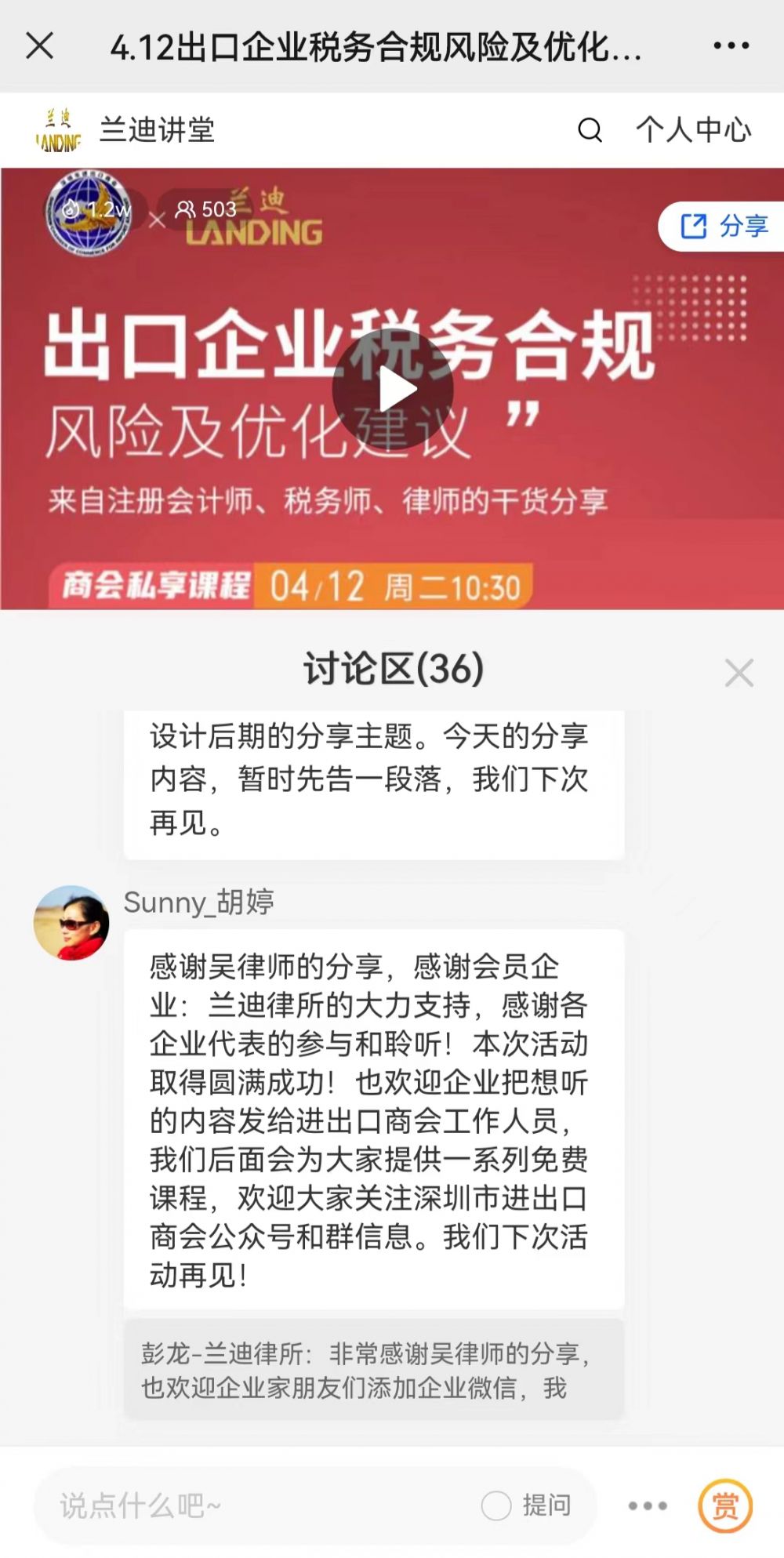Tap the 赏 reward button
Screen dimensions: 784x1558
[725, 1505]
